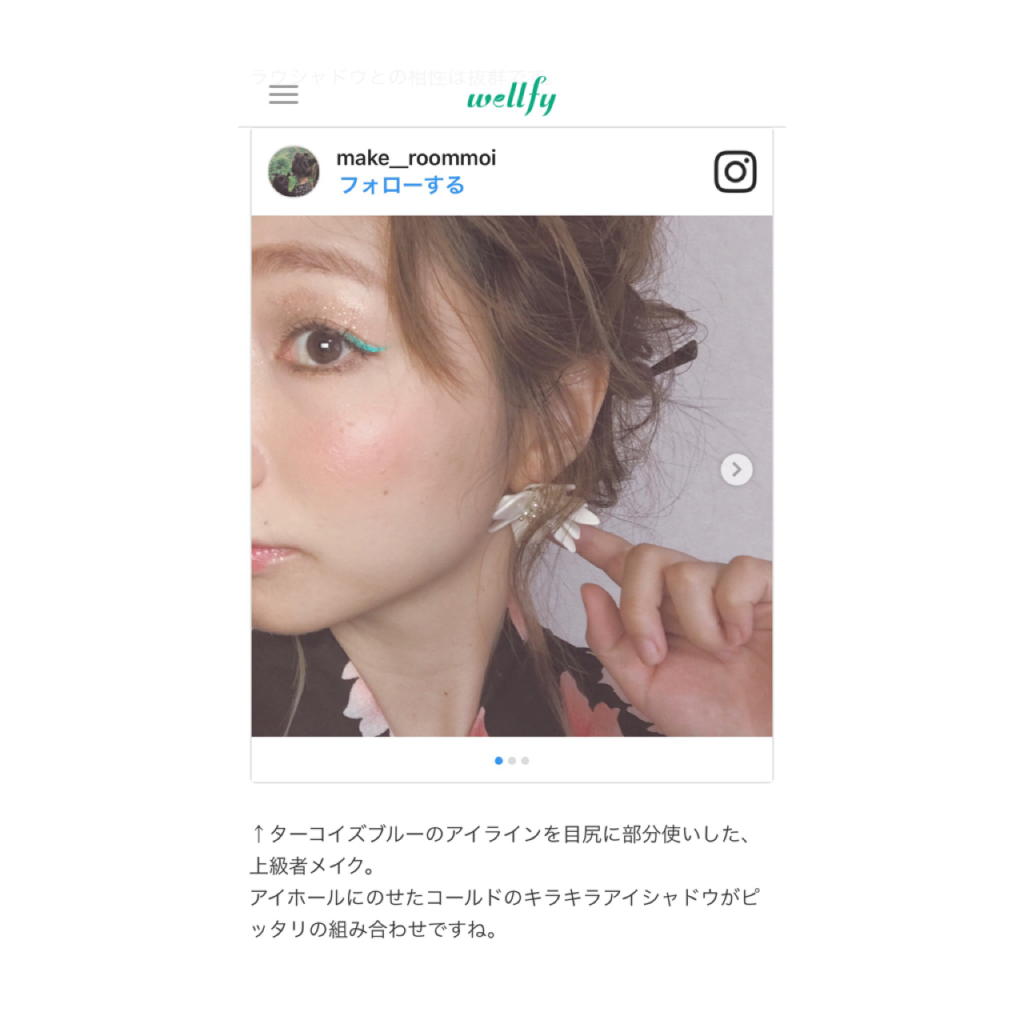Tap the carousel page indicator dots
Viewport: 1024px width, 1024px height.
512,761
